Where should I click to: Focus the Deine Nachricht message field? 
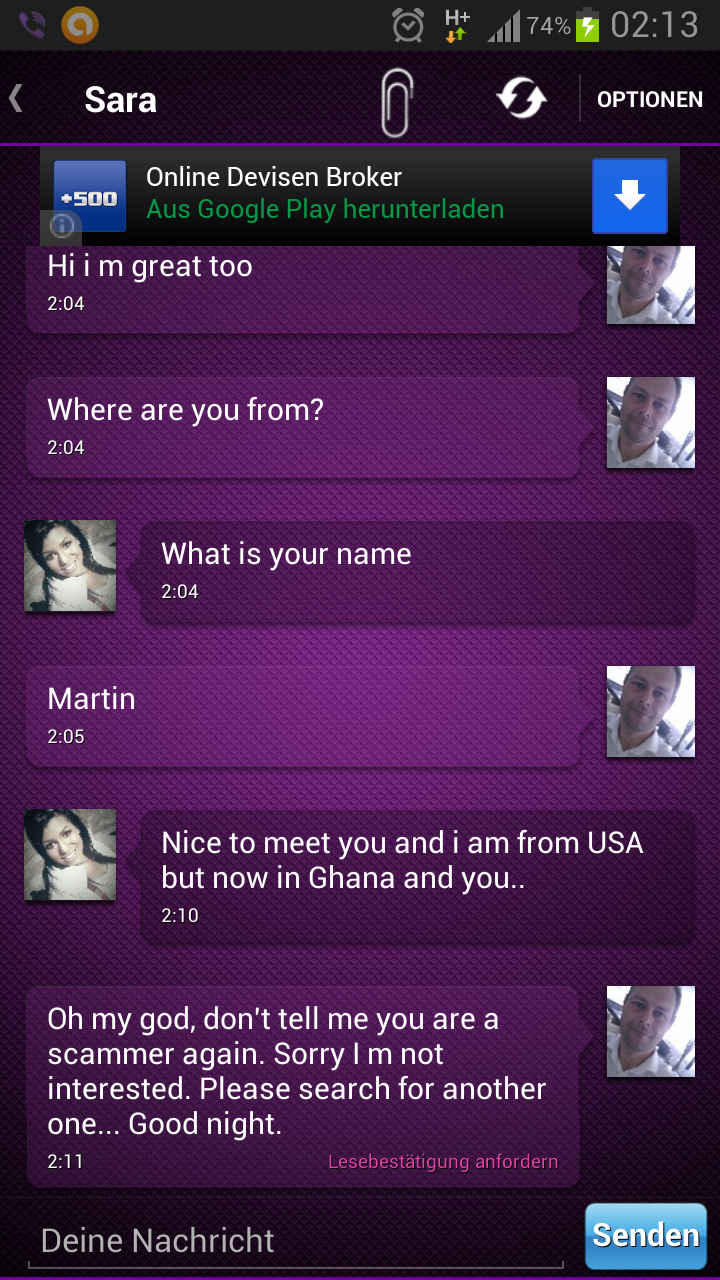point(295,1241)
